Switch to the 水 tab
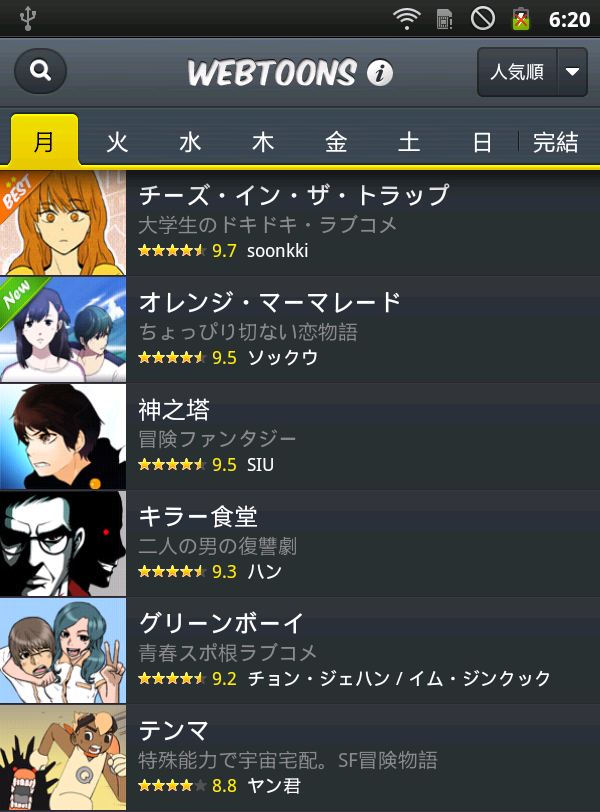The image size is (600, 812). point(190,142)
